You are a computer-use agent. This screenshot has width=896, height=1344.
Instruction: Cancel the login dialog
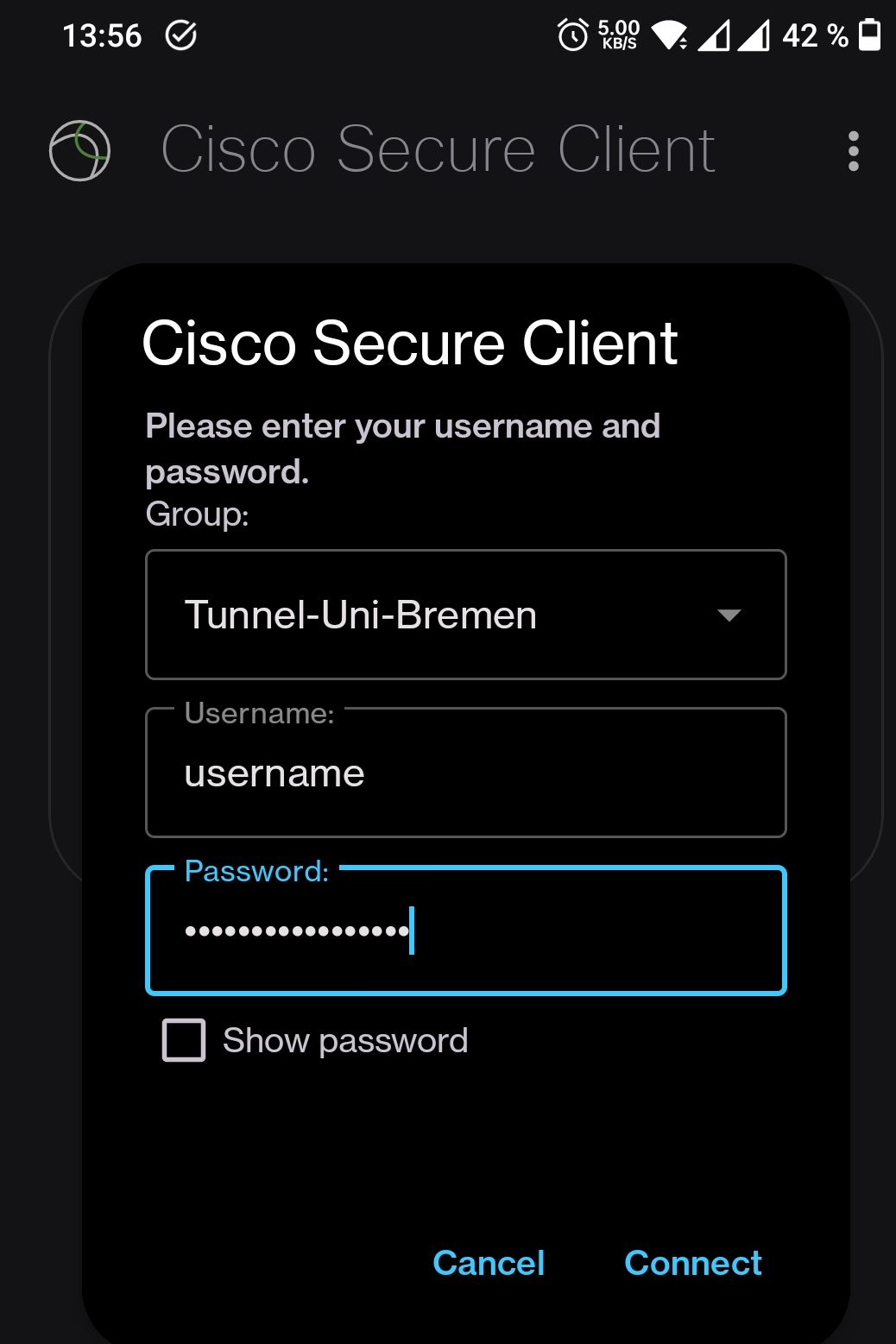click(489, 1263)
